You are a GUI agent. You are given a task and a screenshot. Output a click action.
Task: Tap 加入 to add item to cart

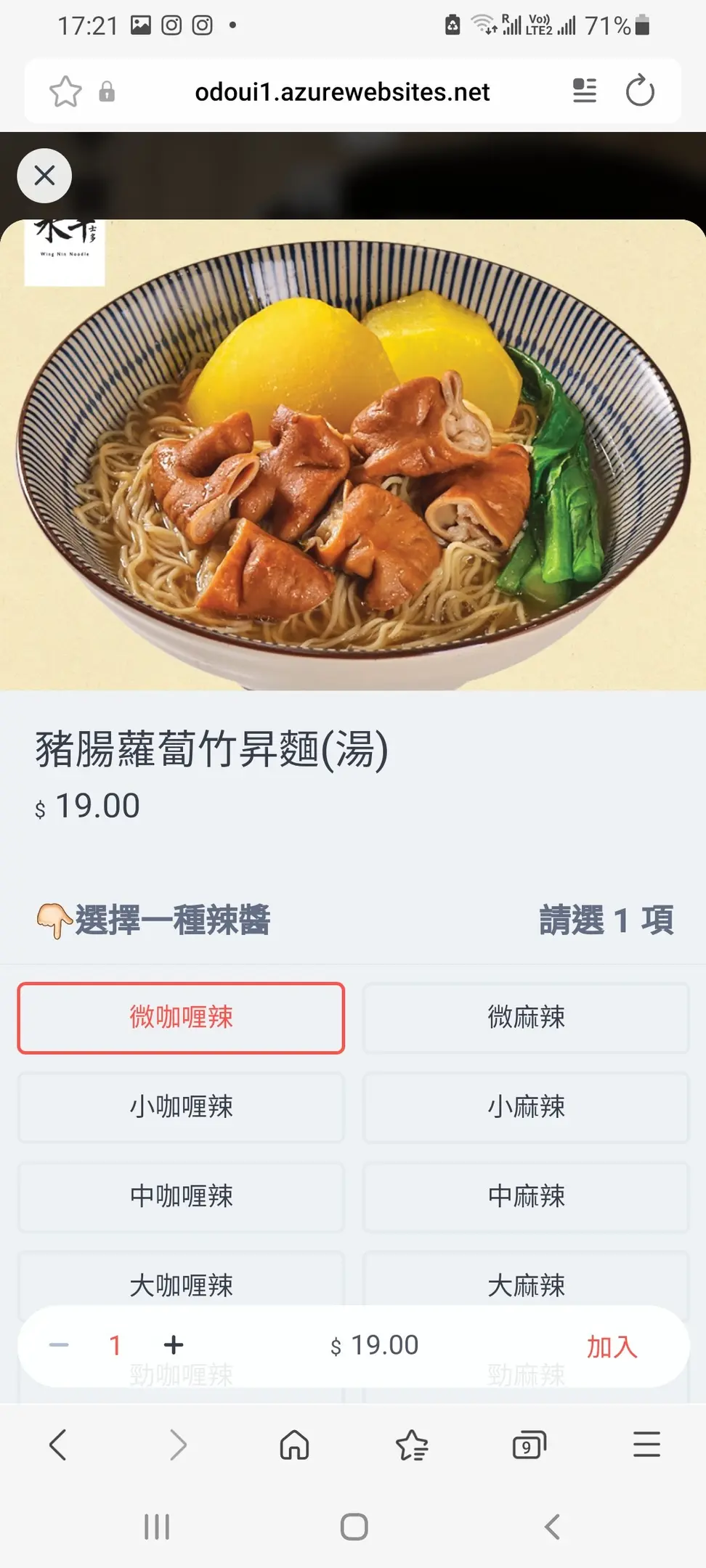pos(612,1347)
